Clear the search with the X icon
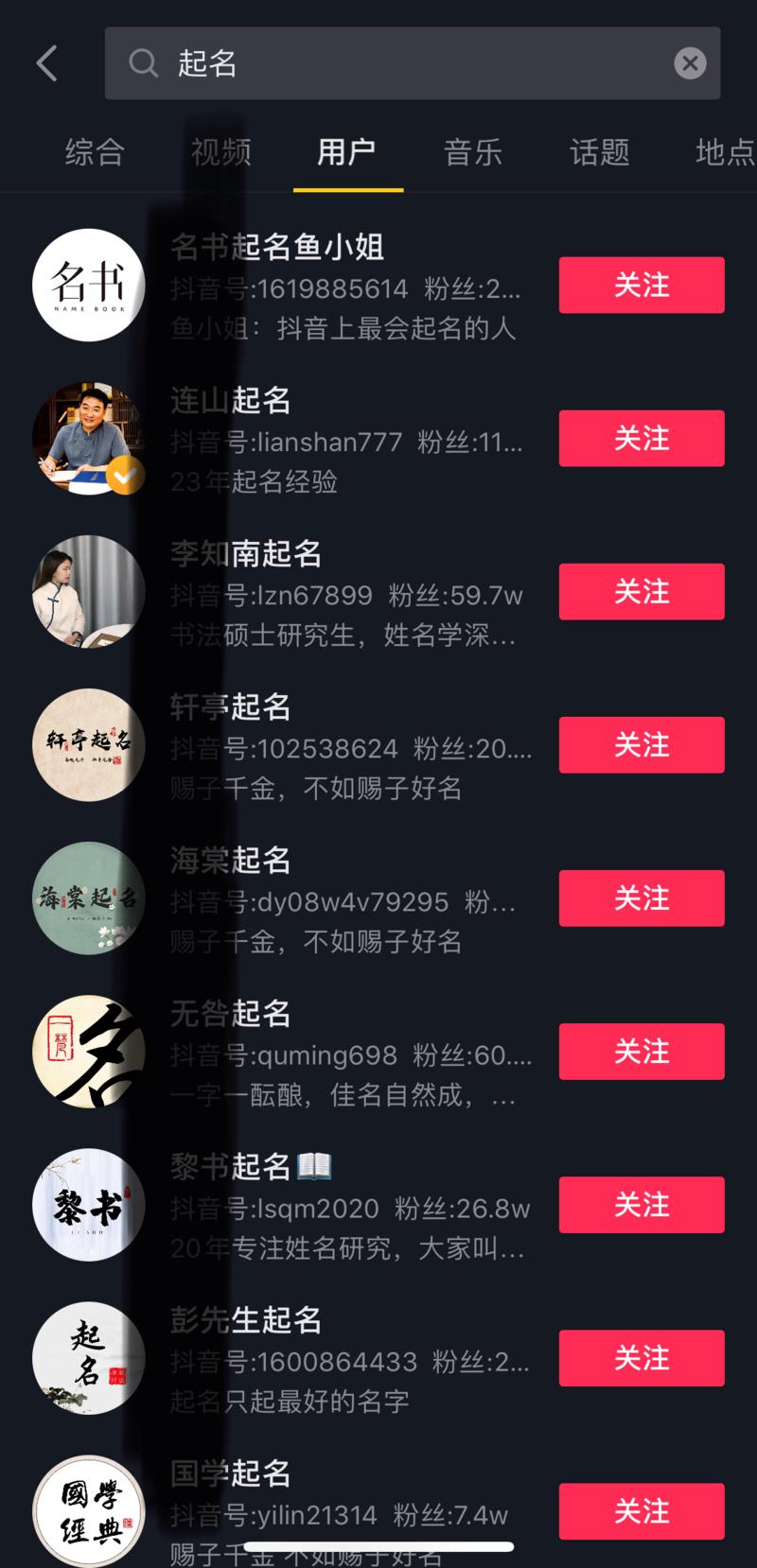 [x=690, y=62]
